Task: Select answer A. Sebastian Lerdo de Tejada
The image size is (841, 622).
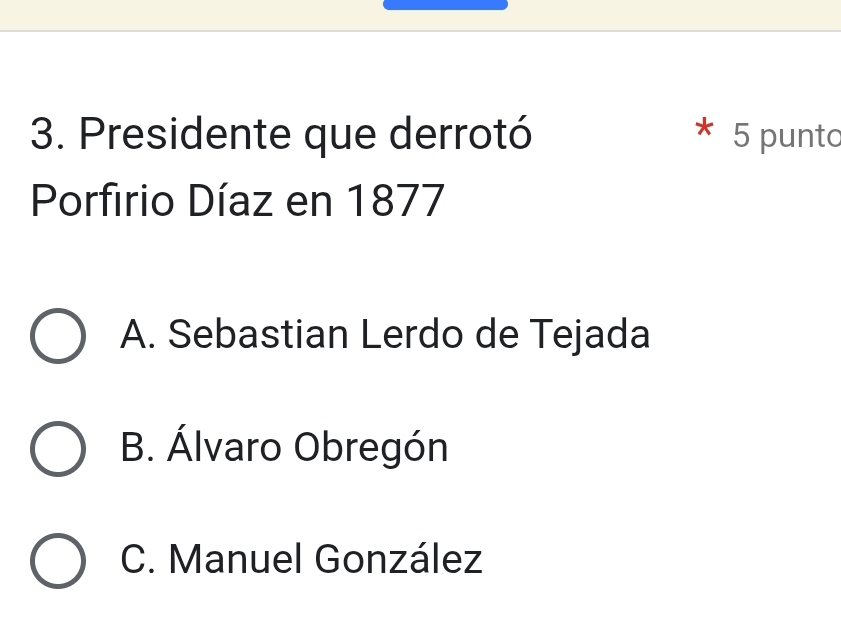Action: [57, 335]
